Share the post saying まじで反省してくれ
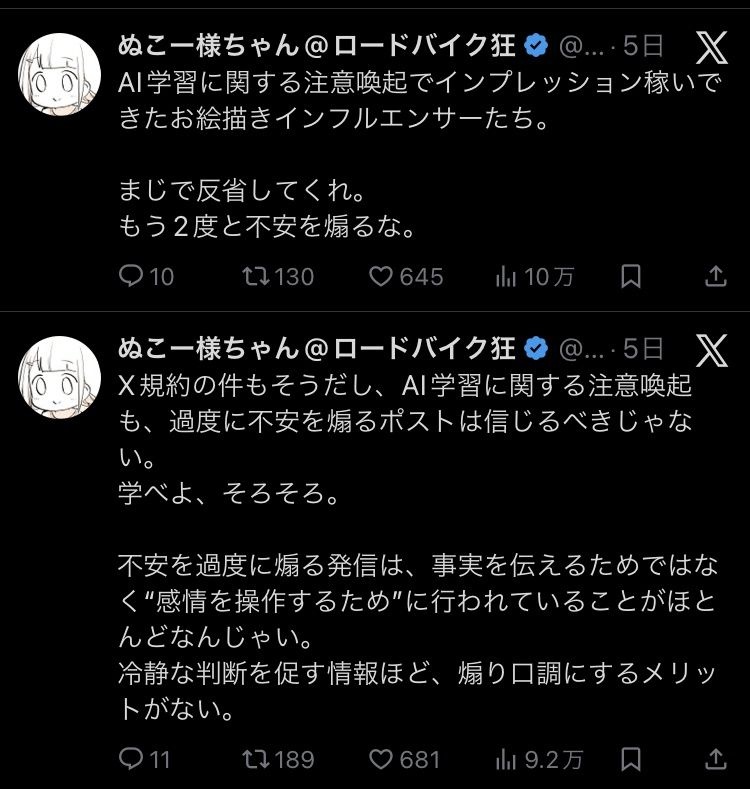The image size is (750, 789). pyautogui.click(x=716, y=276)
